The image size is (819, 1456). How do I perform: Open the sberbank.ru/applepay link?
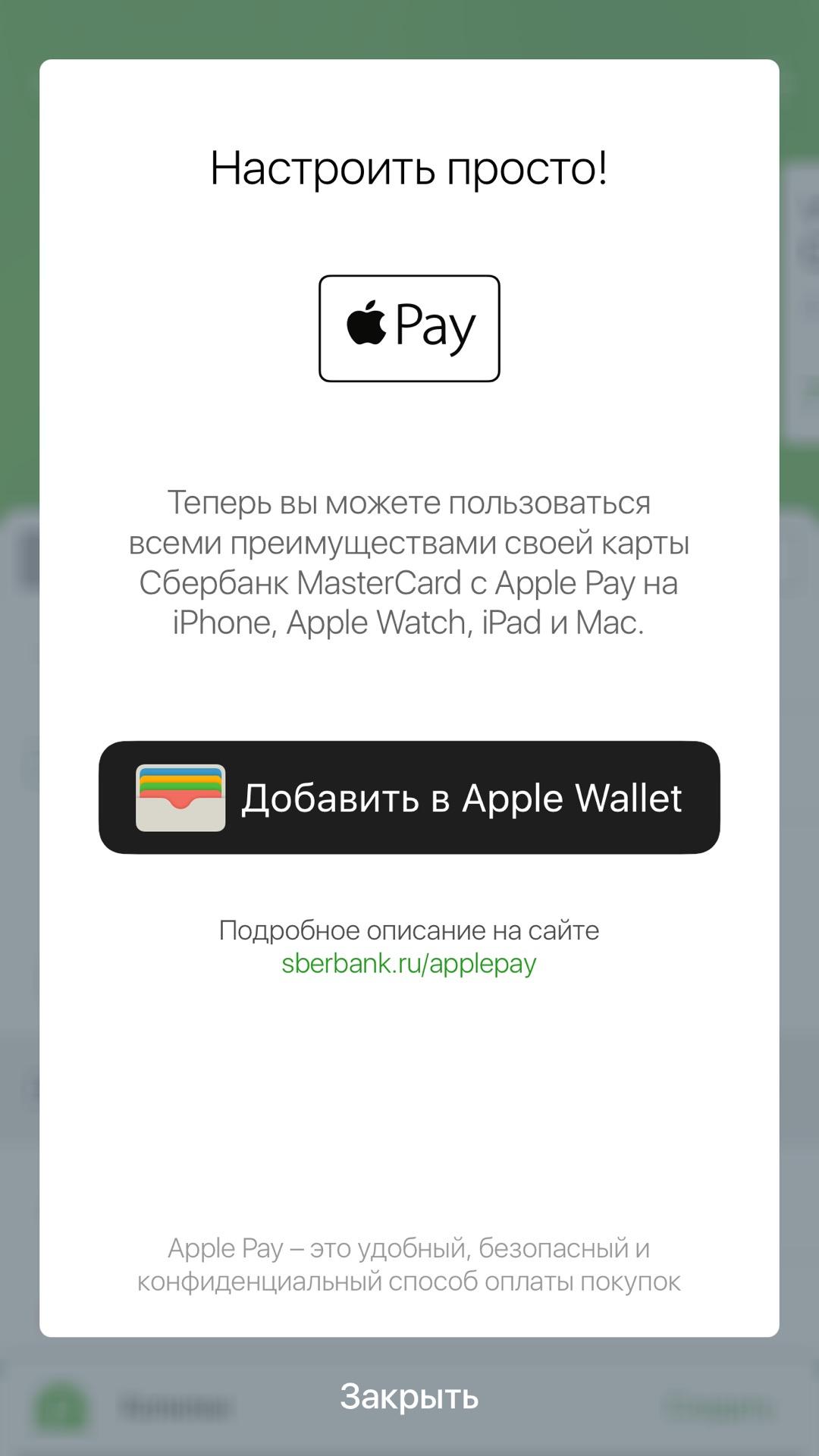click(409, 963)
